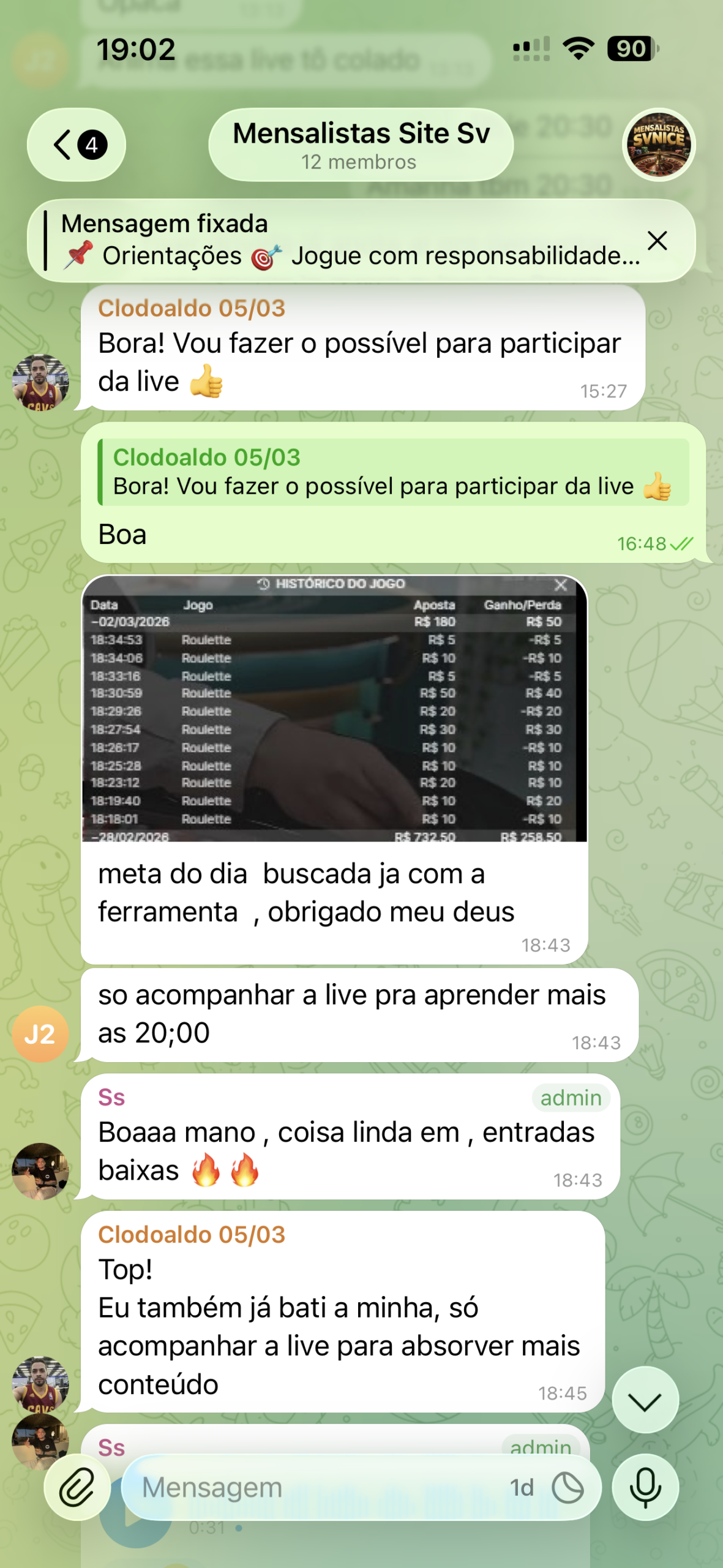Open the SVNICE group profile picture
This screenshot has height=1568, width=723.
pos(658,145)
